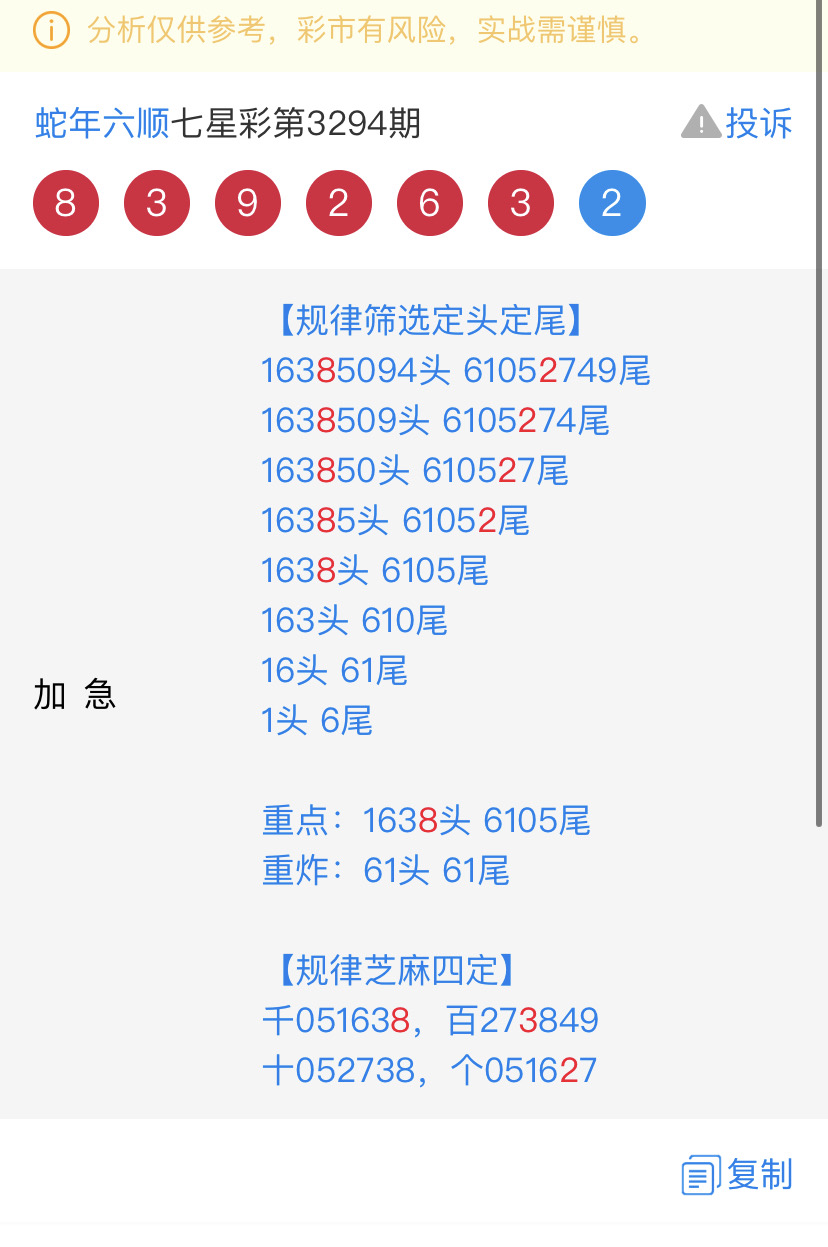Viewport: 828px width, 1247px height.
Task: Click the orange info icon beside the disclaimer
Action: [50, 30]
